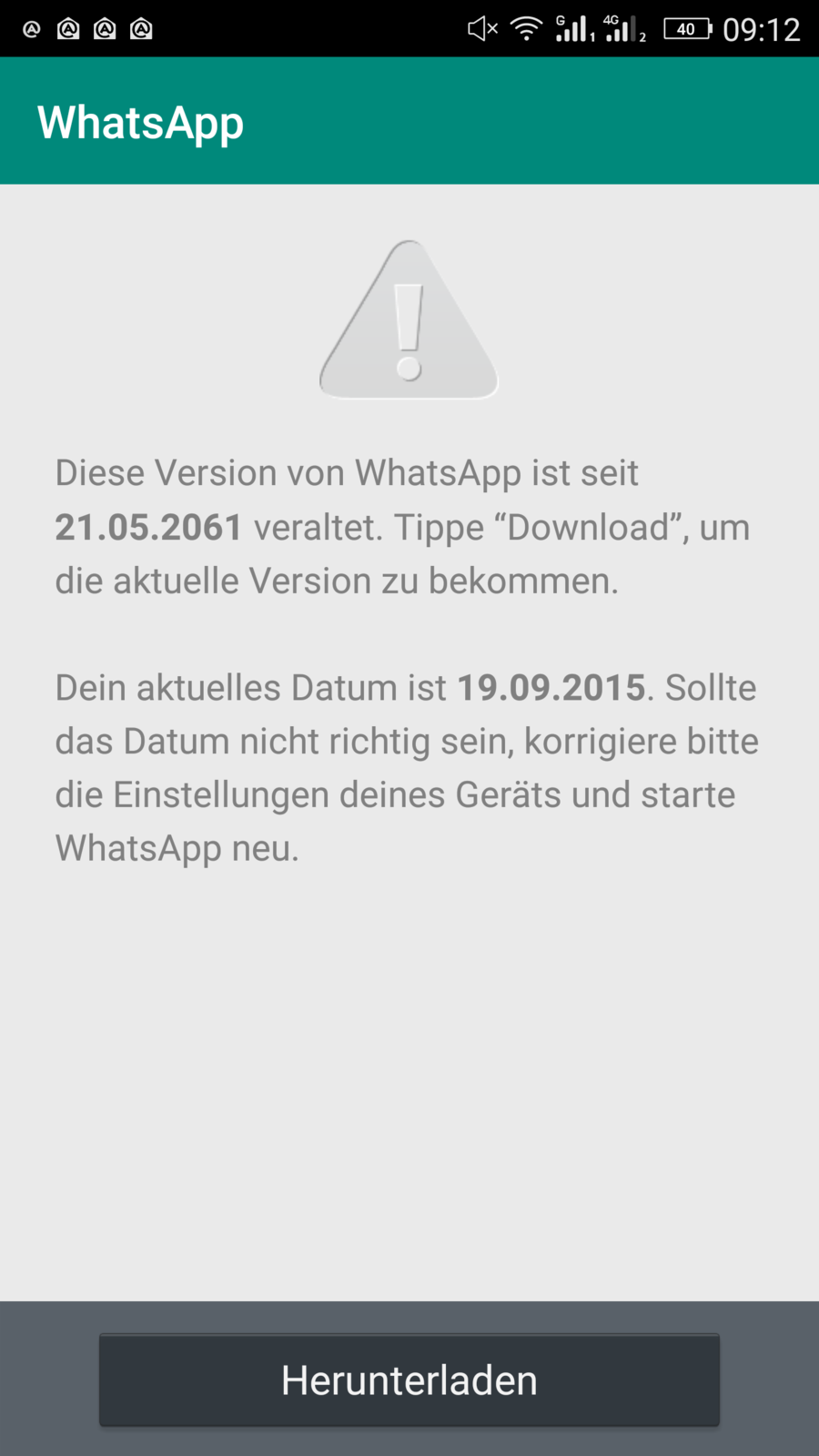This screenshot has width=819, height=1456.
Task: Tap the Herunterladen button
Action: click(x=409, y=1380)
